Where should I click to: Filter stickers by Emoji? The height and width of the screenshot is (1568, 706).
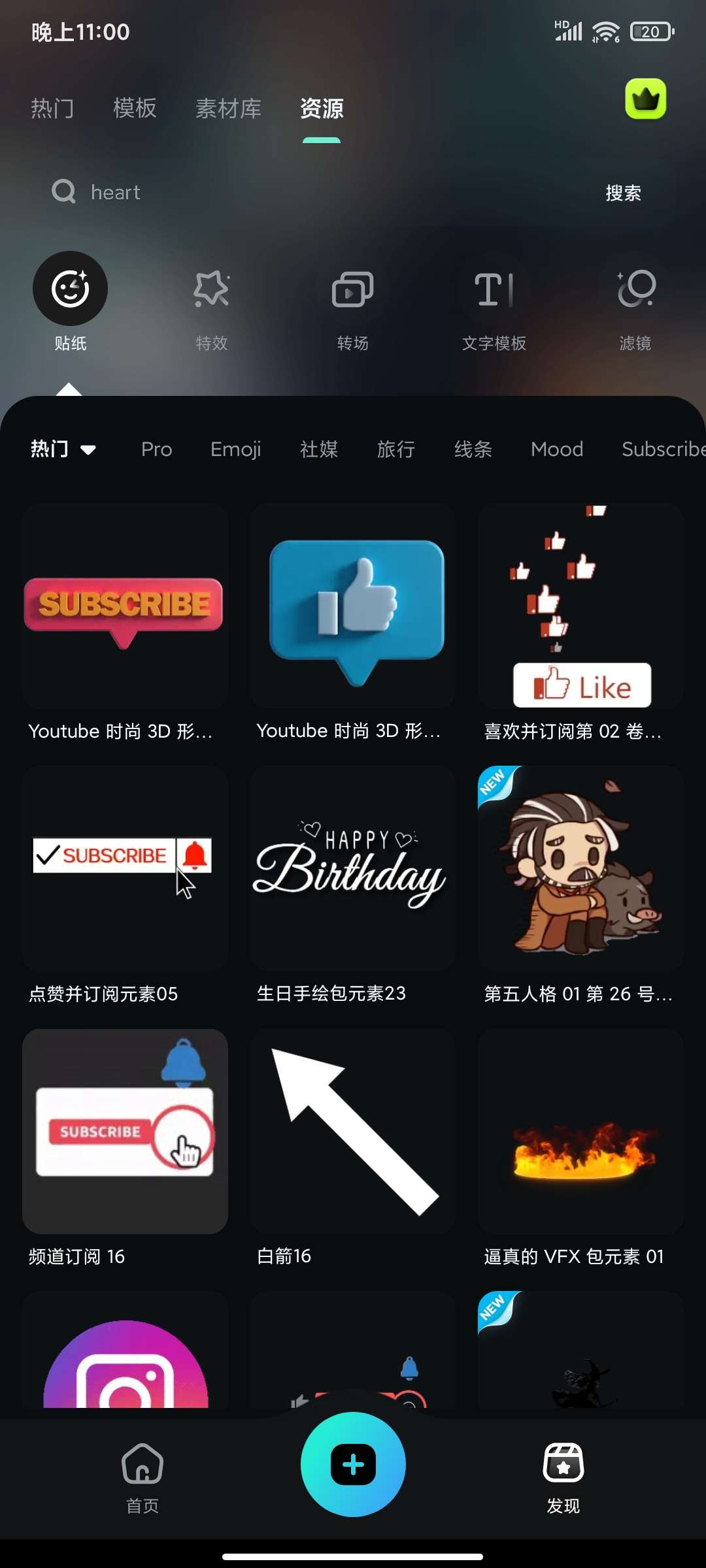pyautogui.click(x=235, y=449)
